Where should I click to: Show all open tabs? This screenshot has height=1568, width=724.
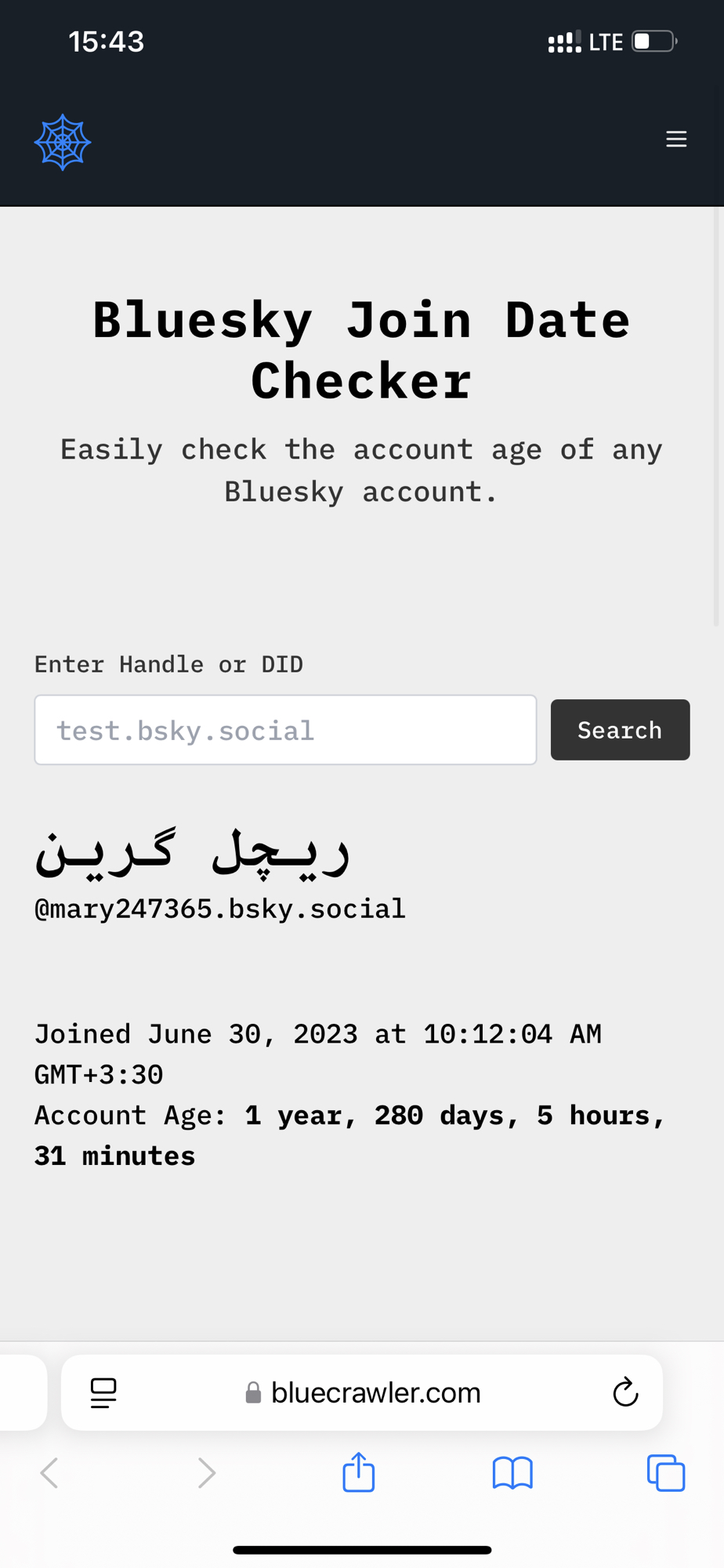click(666, 1473)
